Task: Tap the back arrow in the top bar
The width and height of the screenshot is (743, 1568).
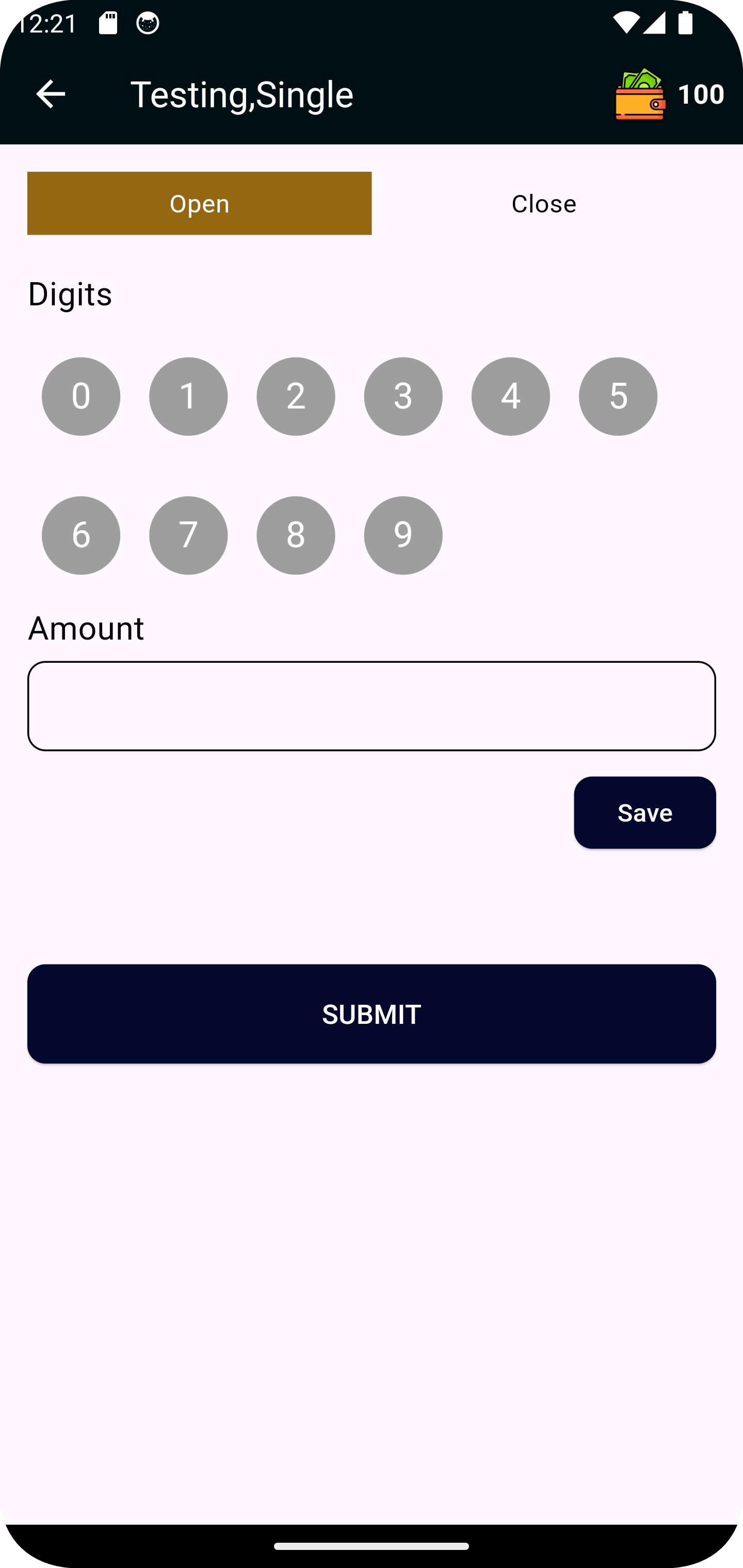Action: tap(51, 93)
